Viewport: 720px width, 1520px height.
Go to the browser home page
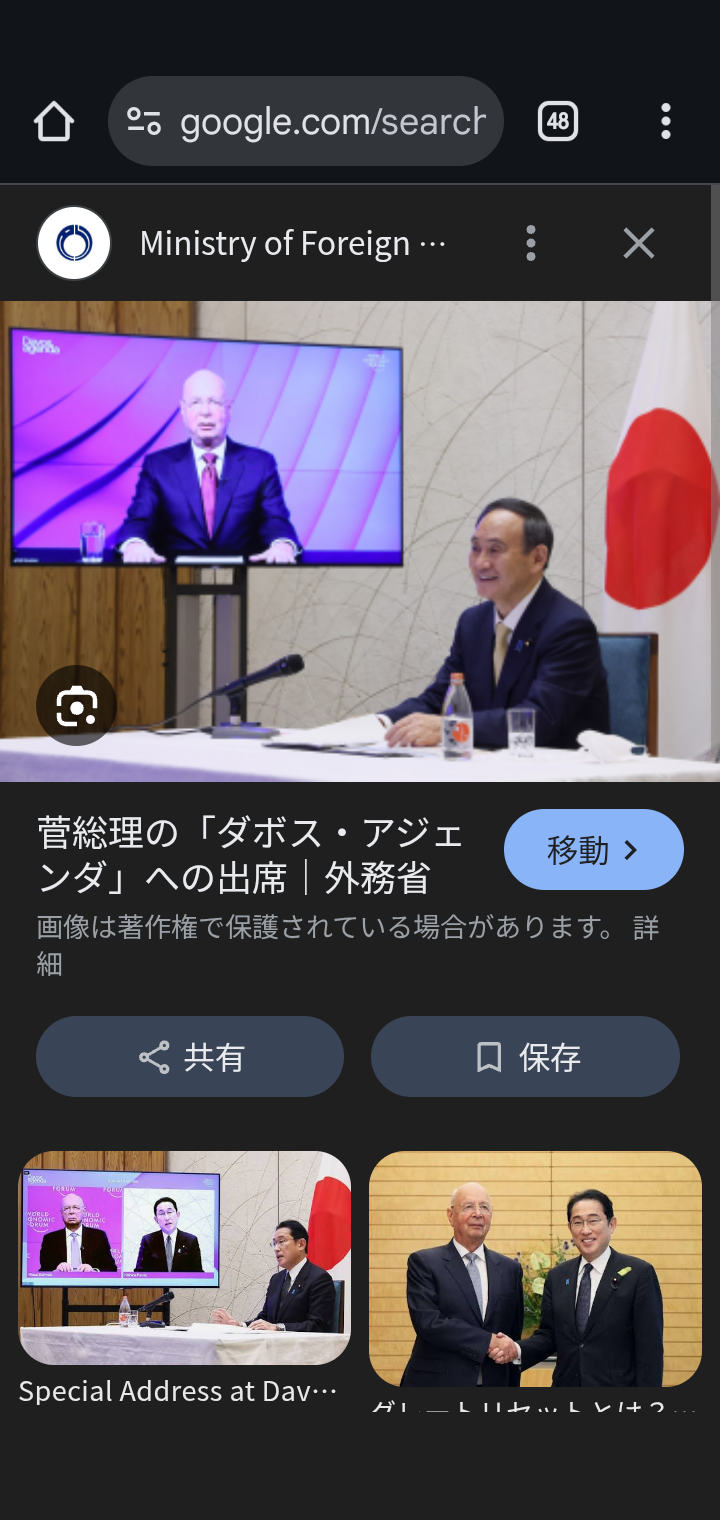coord(54,122)
